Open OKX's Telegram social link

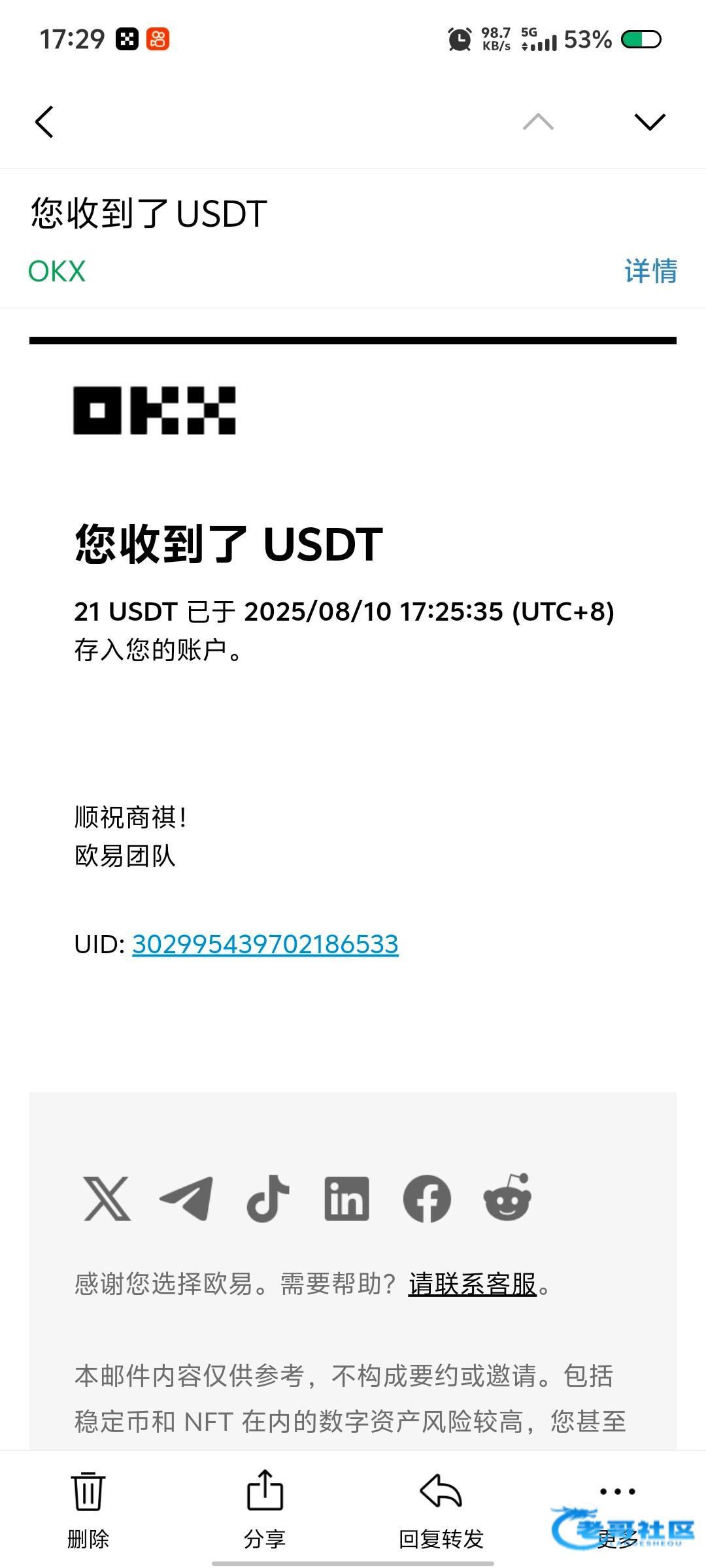click(187, 1199)
